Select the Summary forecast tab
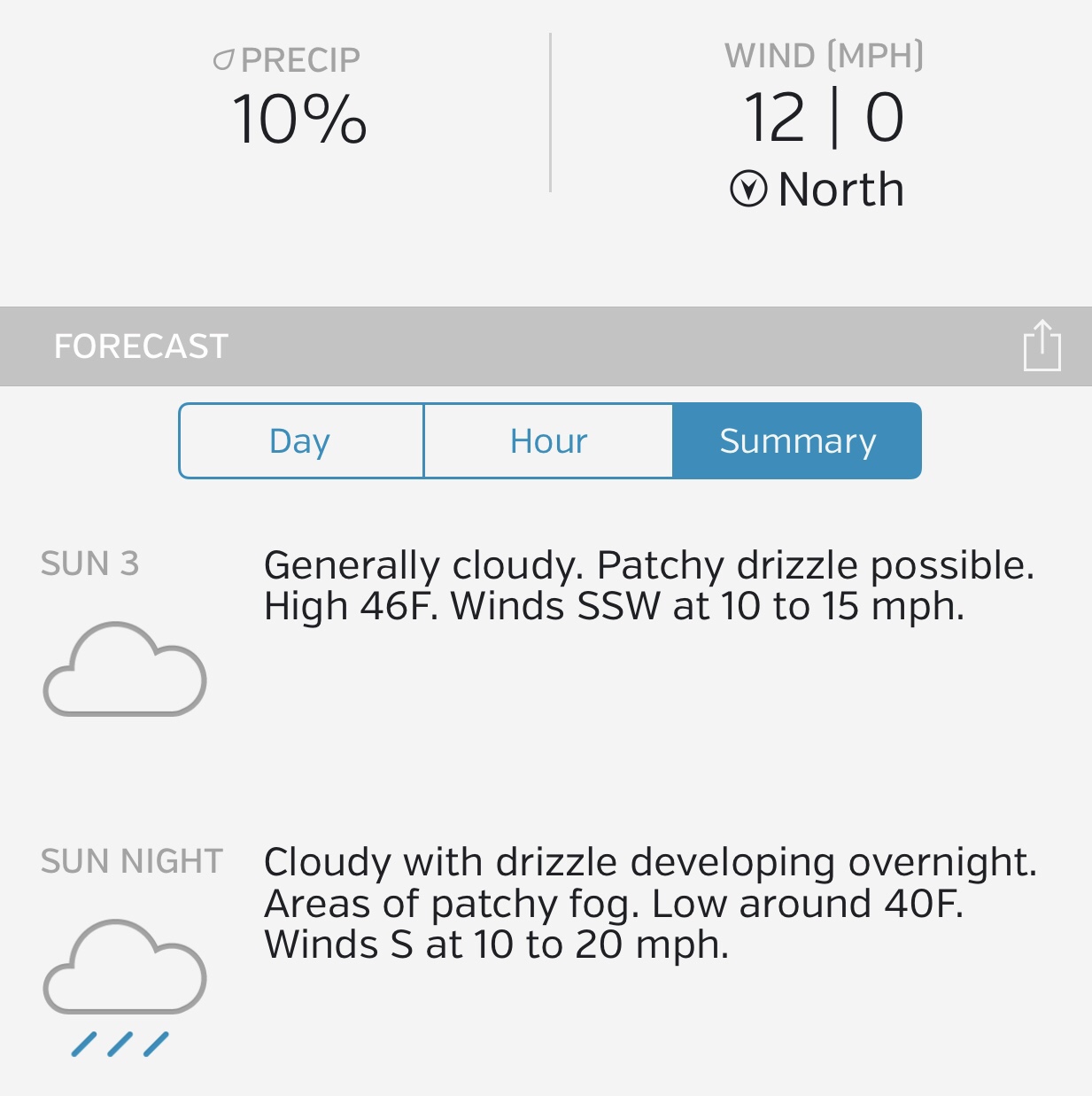Image resolution: width=1092 pixels, height=1096 pixels. (x=797, y=441)
